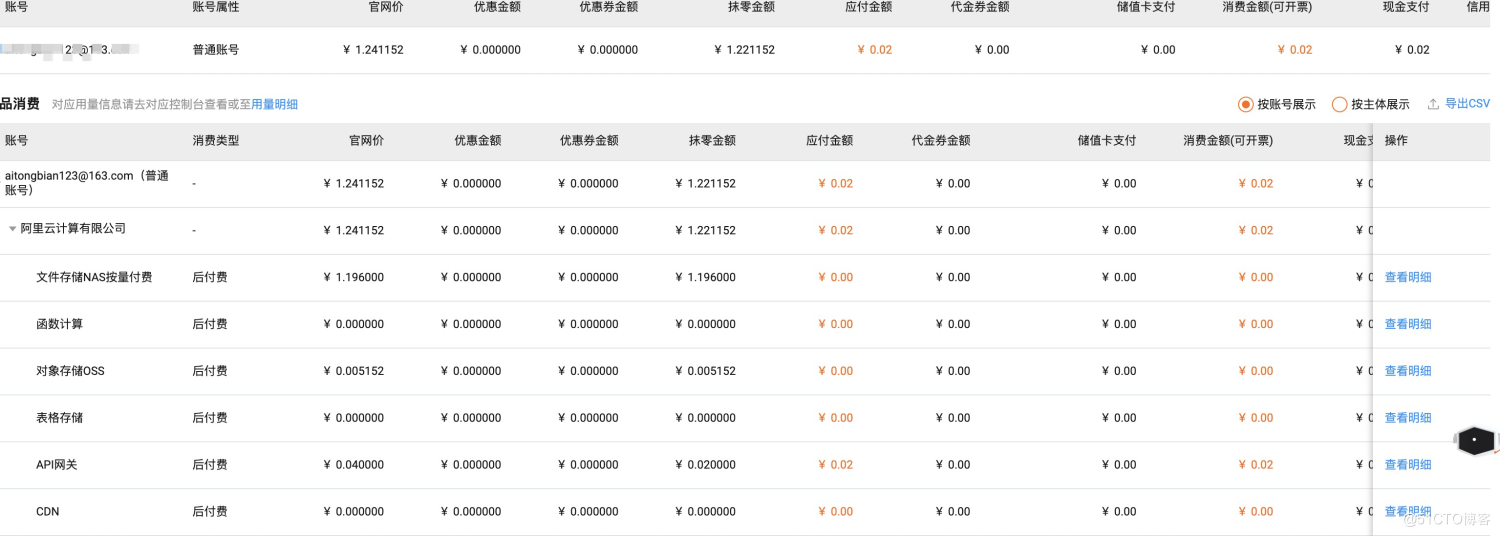This screenshot has width=1500, height=536.
Task: Select the 按账号展示 radio option
Action: coord(1246,104)
